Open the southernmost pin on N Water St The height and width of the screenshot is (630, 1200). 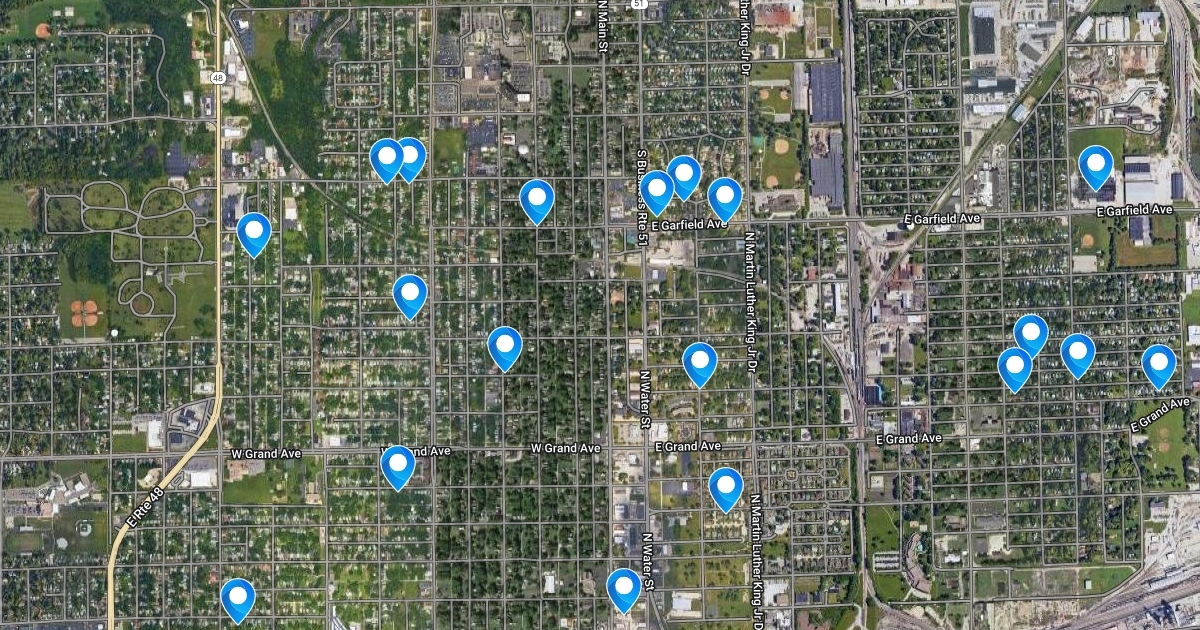coord(624,588)
